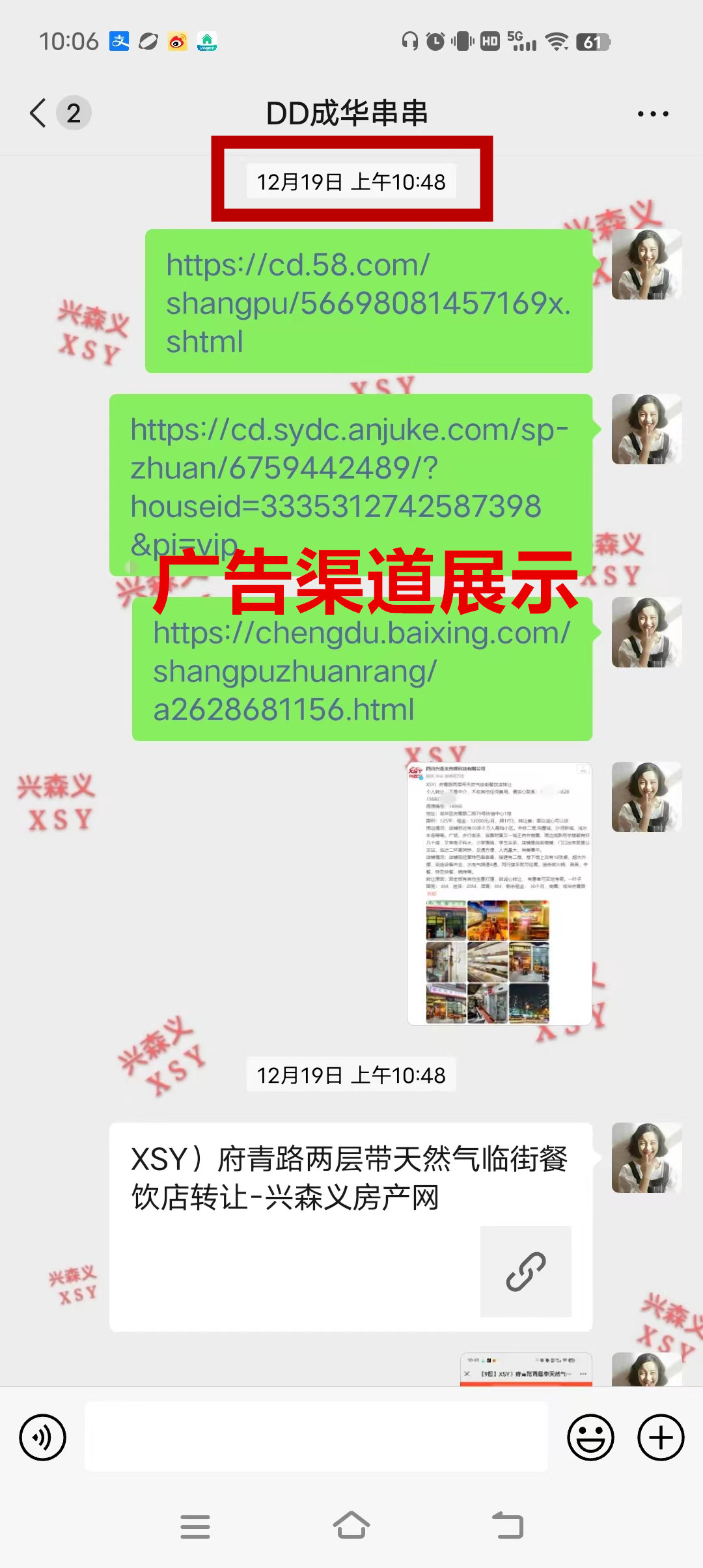
Task: Tap the sender avatar beside the 58.com link
Action: pos(646,264)
